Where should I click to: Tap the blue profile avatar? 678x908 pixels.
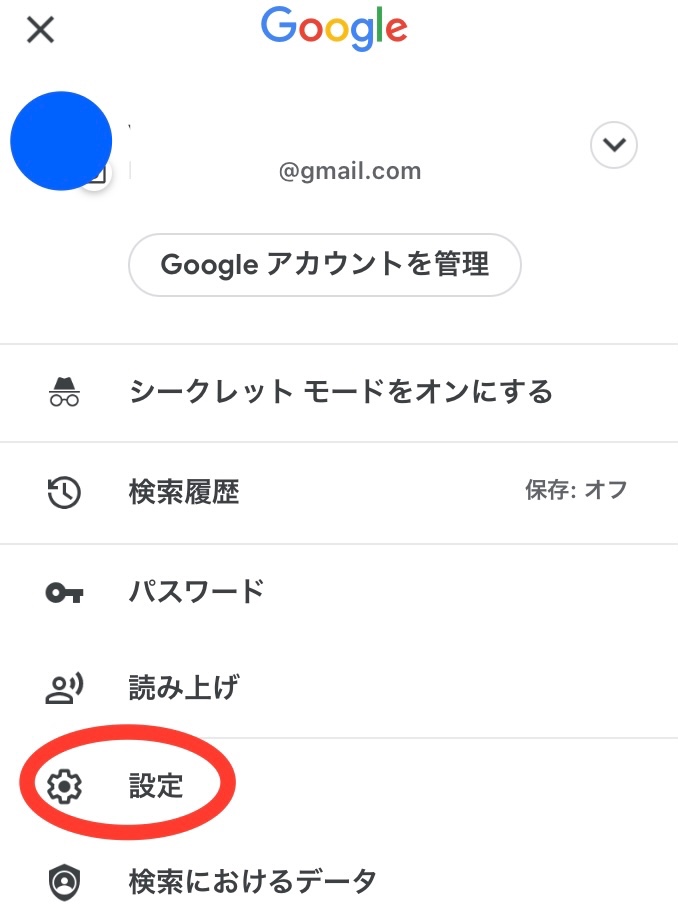[61, 141]
